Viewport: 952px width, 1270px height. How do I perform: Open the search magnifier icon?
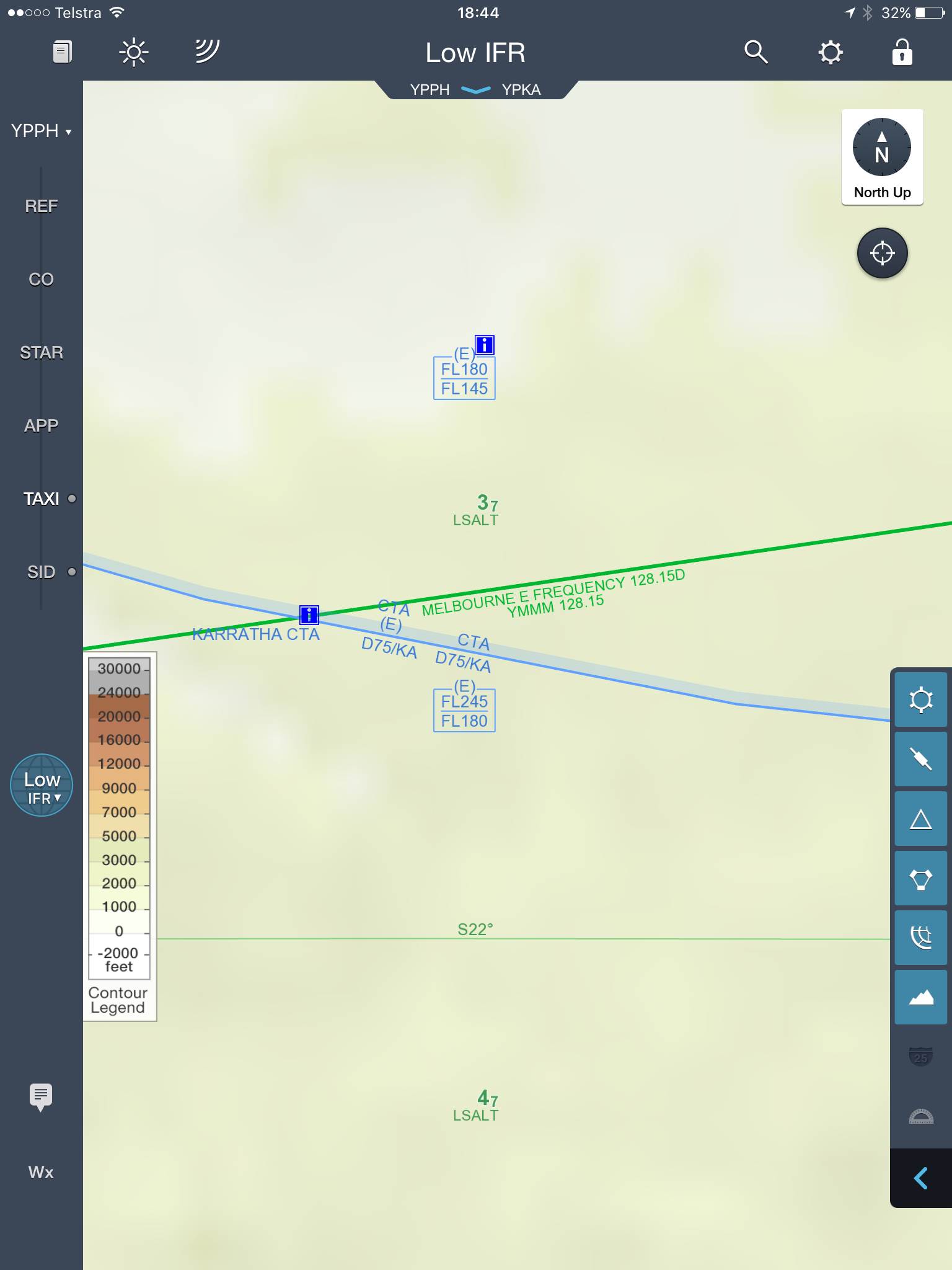tap(756, 53)
